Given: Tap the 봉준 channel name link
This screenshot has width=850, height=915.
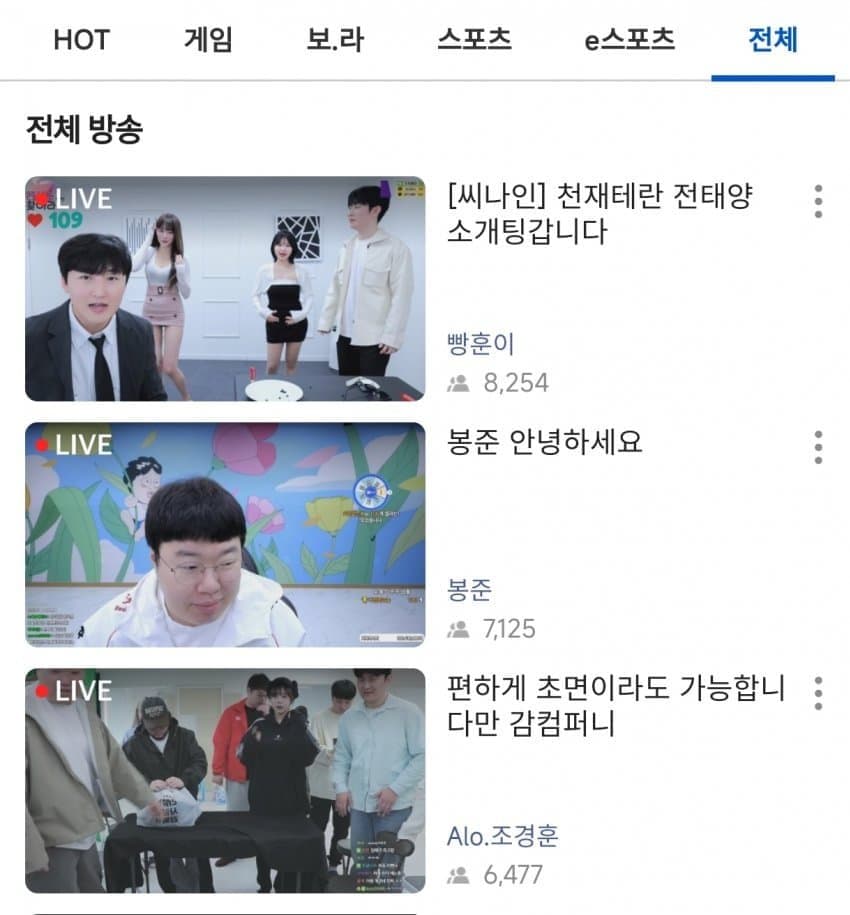Looking at the screenshot, I should coord(470,590).
